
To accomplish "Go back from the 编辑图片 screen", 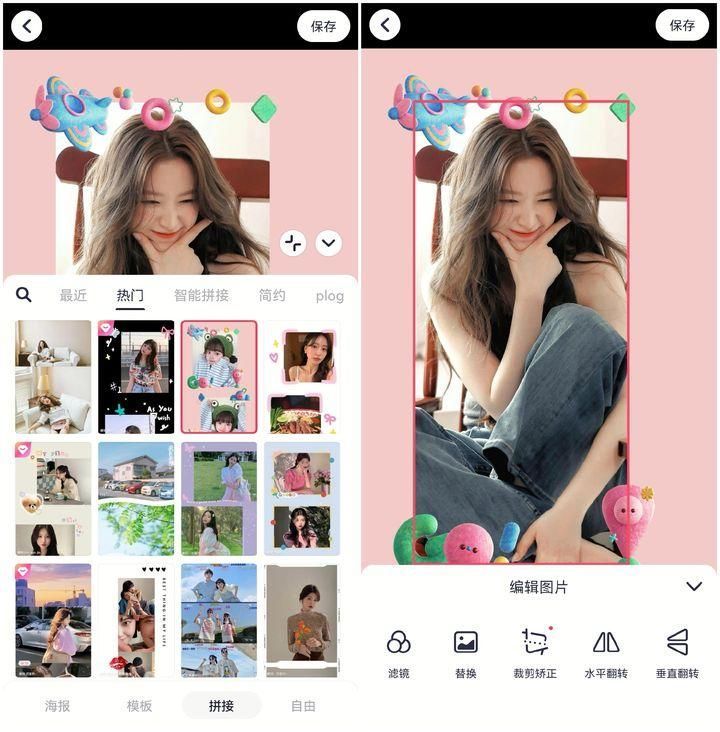I will coord(385,25).
